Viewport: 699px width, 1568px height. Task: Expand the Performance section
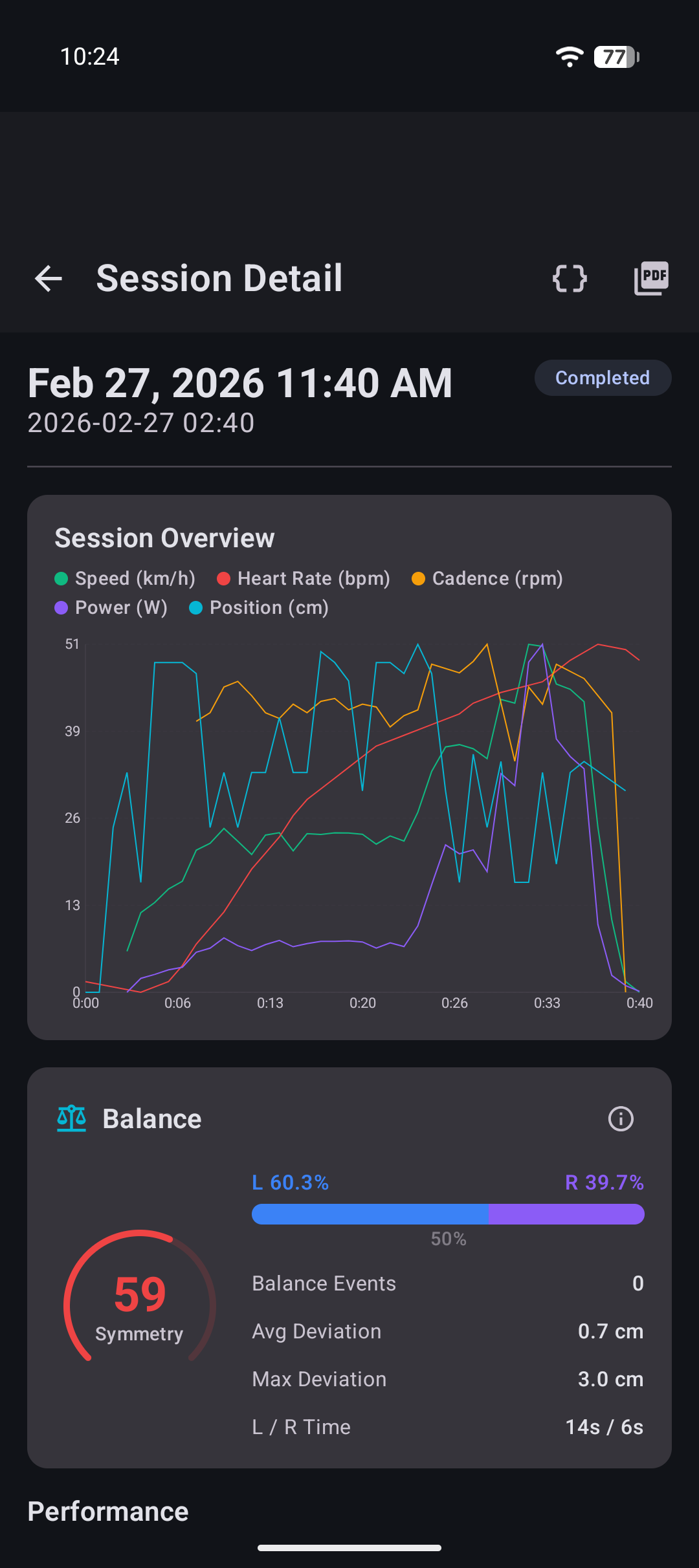pyautogui.click(x=107, y=1511)
